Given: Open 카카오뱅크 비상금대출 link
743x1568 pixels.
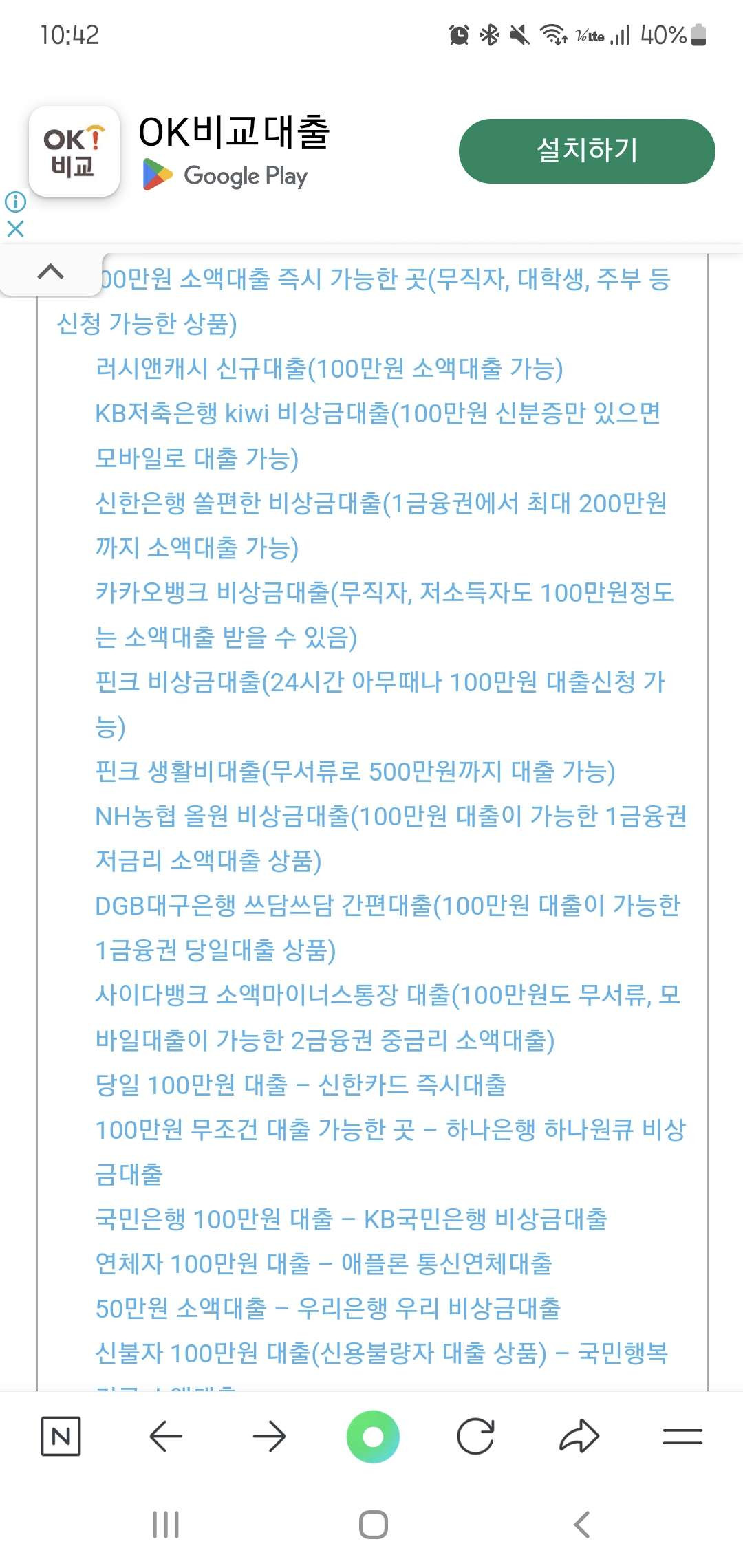Looking at the screenshot, I should 384,615.
